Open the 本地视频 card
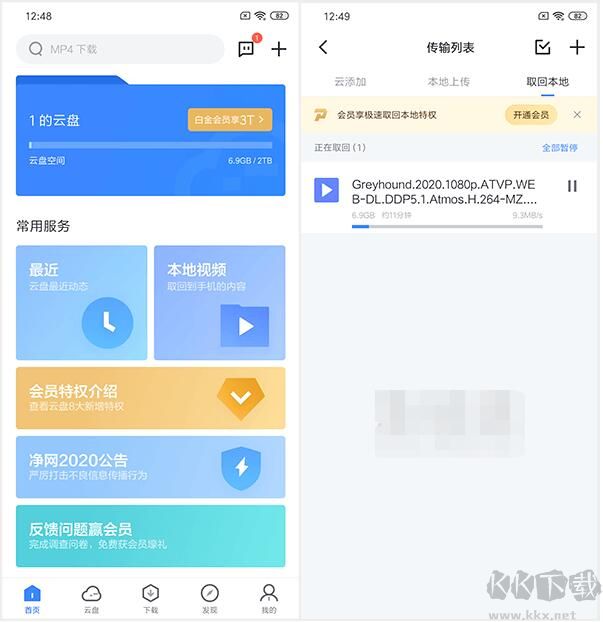 coord(219,302)
